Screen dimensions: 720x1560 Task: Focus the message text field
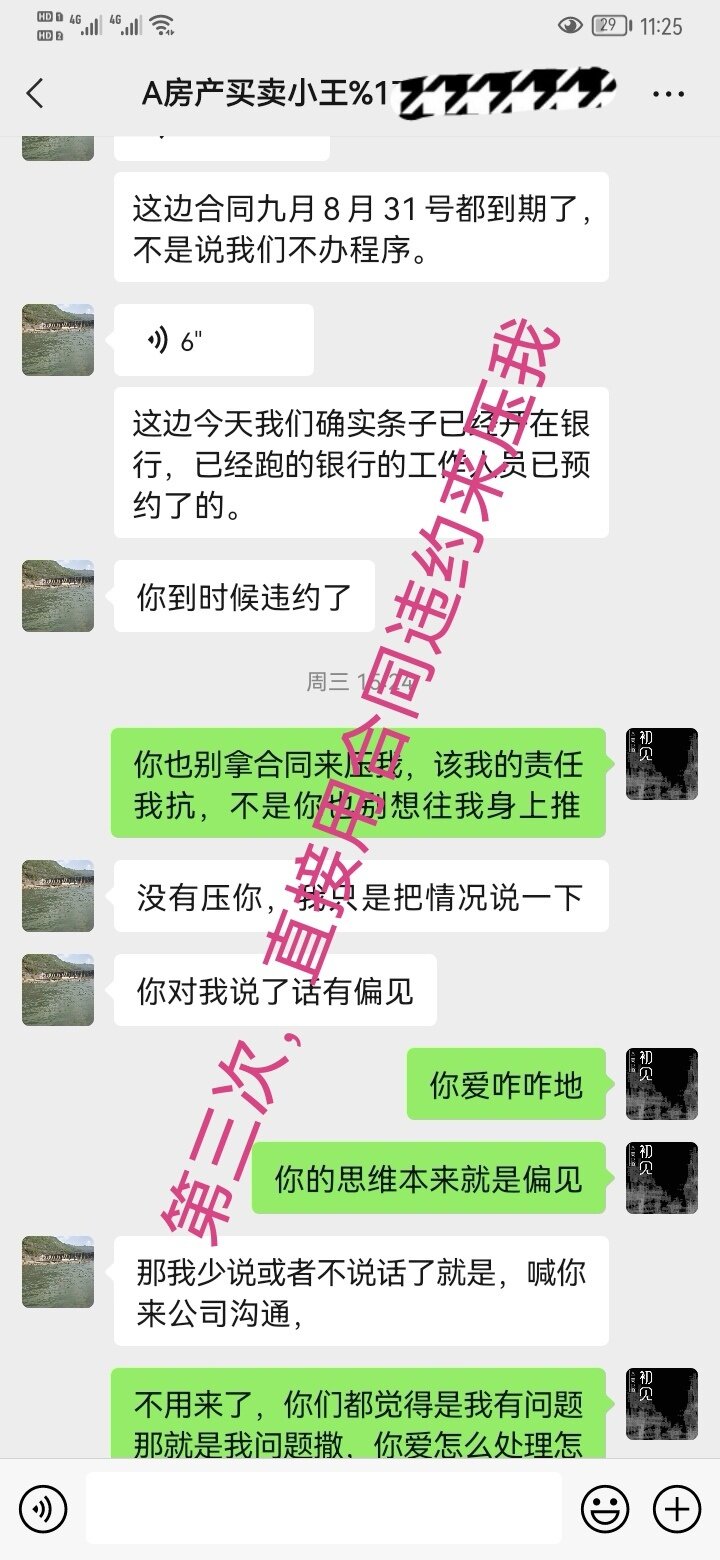coord(323,1508)
